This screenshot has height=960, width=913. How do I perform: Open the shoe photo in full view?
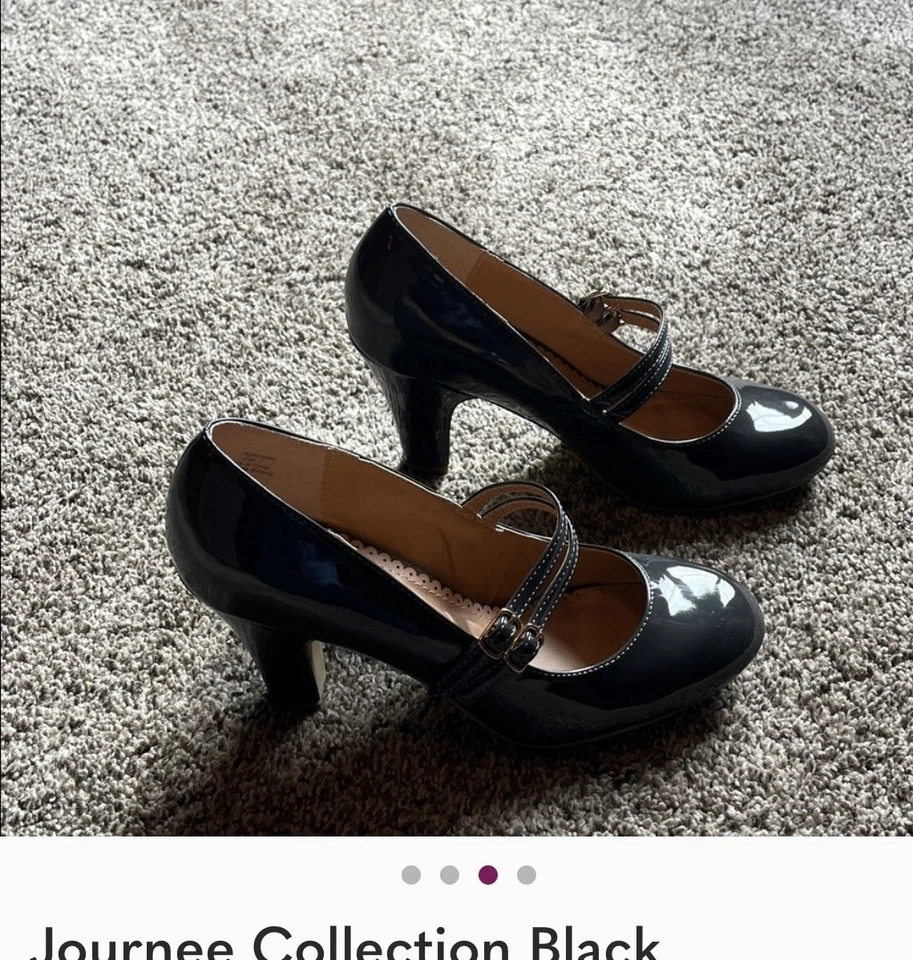coord(456,418)
